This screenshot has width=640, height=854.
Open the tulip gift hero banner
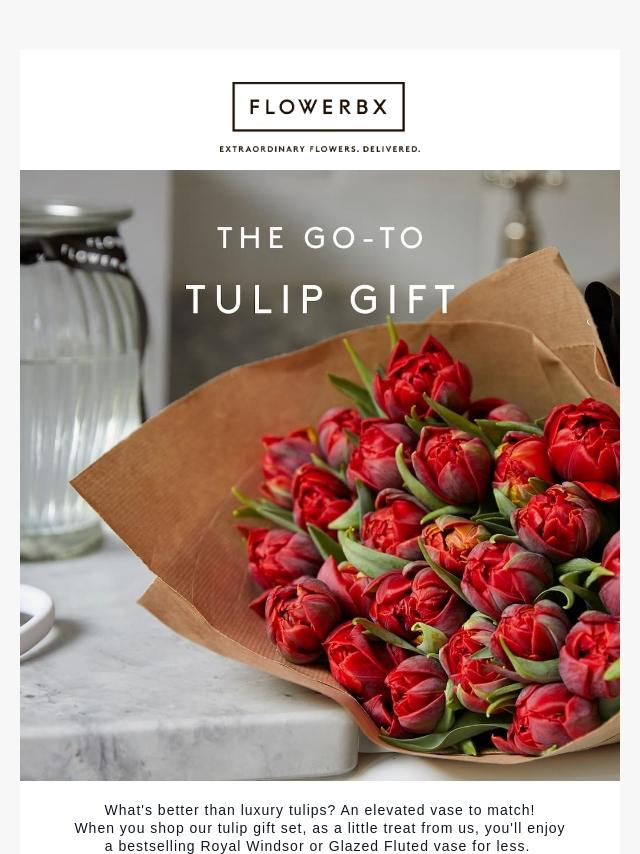pos(320,475)
